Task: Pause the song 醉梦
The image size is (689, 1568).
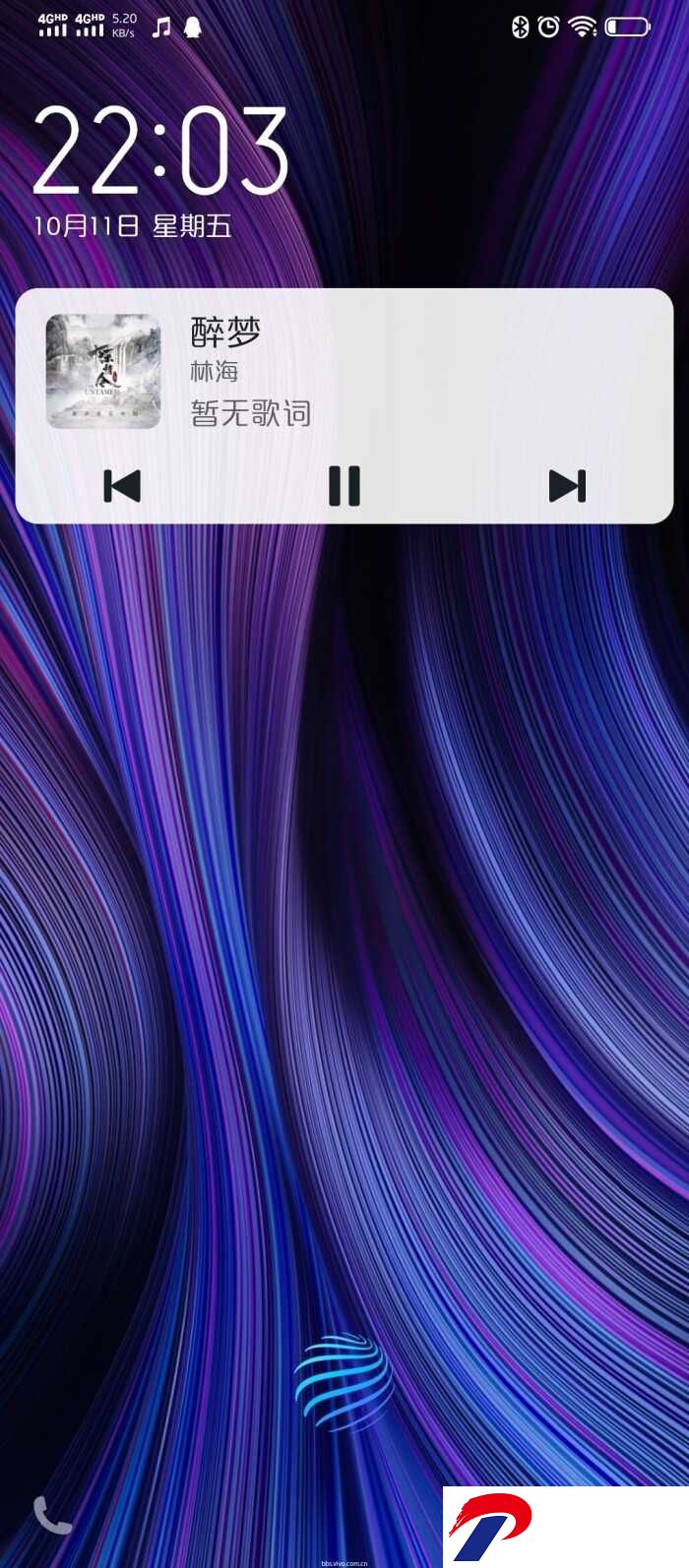Action: [x=344, y=486]
